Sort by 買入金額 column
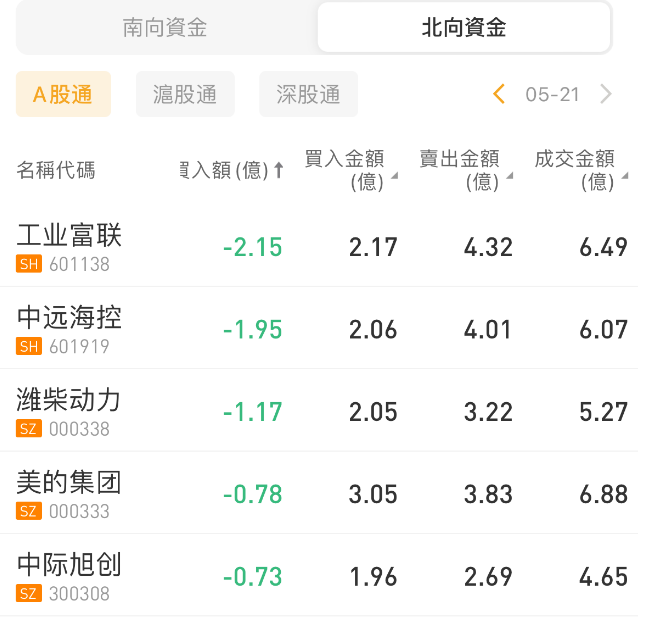656x622 pixels. click(x=350, y=170)
